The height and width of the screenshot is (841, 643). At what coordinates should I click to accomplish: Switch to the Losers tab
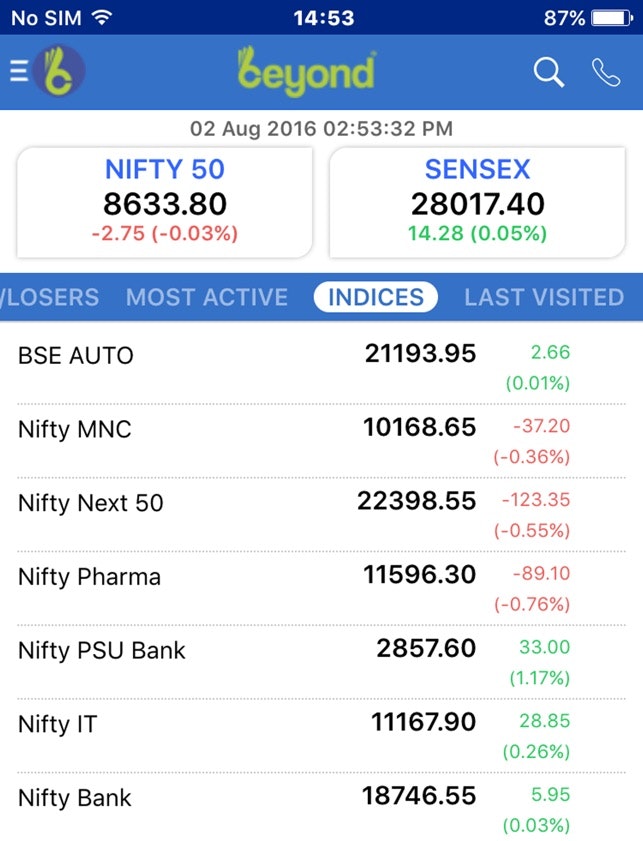point(50,297)
